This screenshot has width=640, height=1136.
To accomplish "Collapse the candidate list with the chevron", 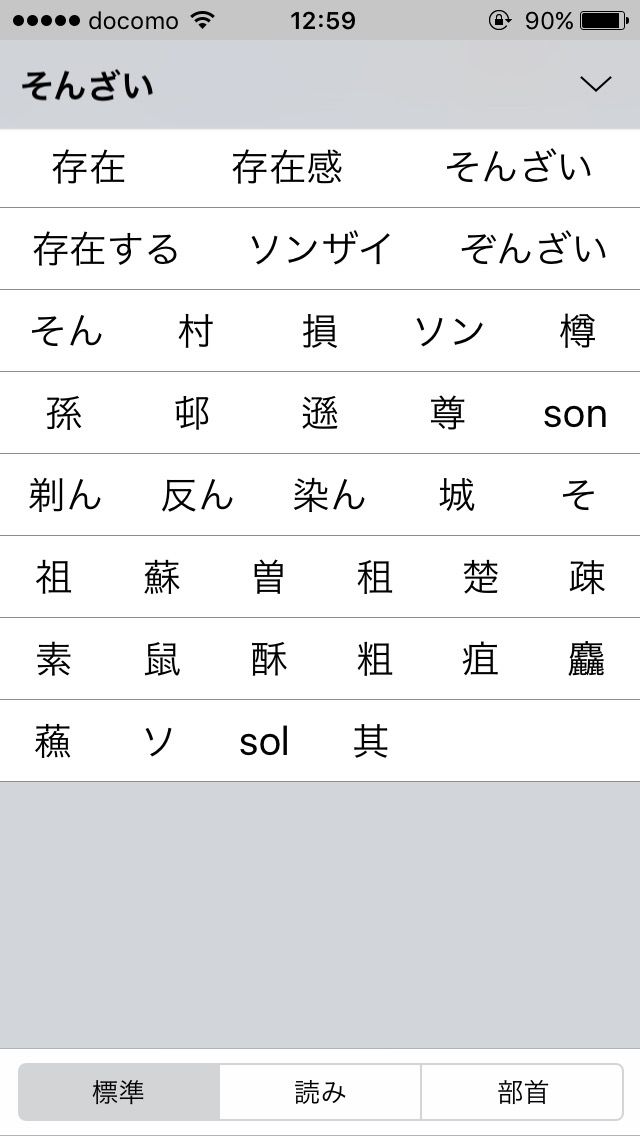I will [x=597, y=85].
